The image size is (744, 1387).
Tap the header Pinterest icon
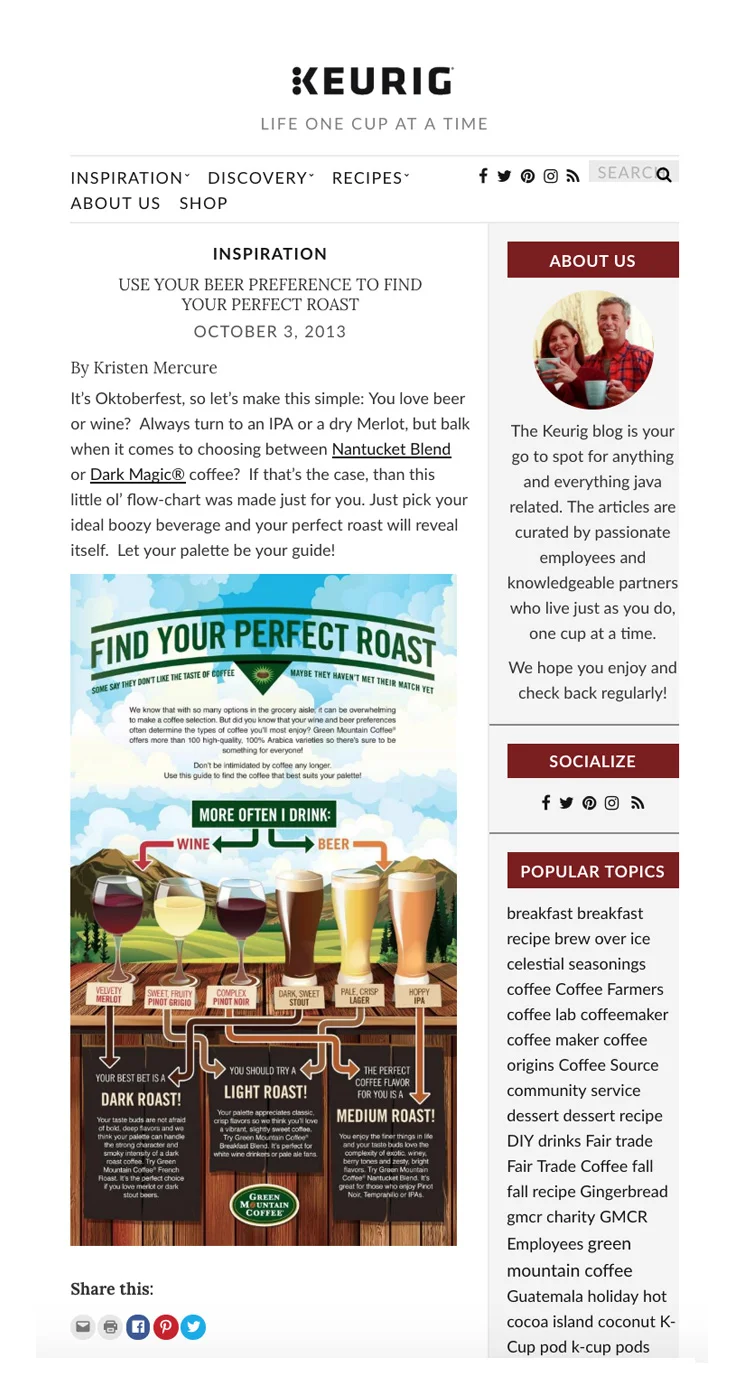tap(527, 176)
